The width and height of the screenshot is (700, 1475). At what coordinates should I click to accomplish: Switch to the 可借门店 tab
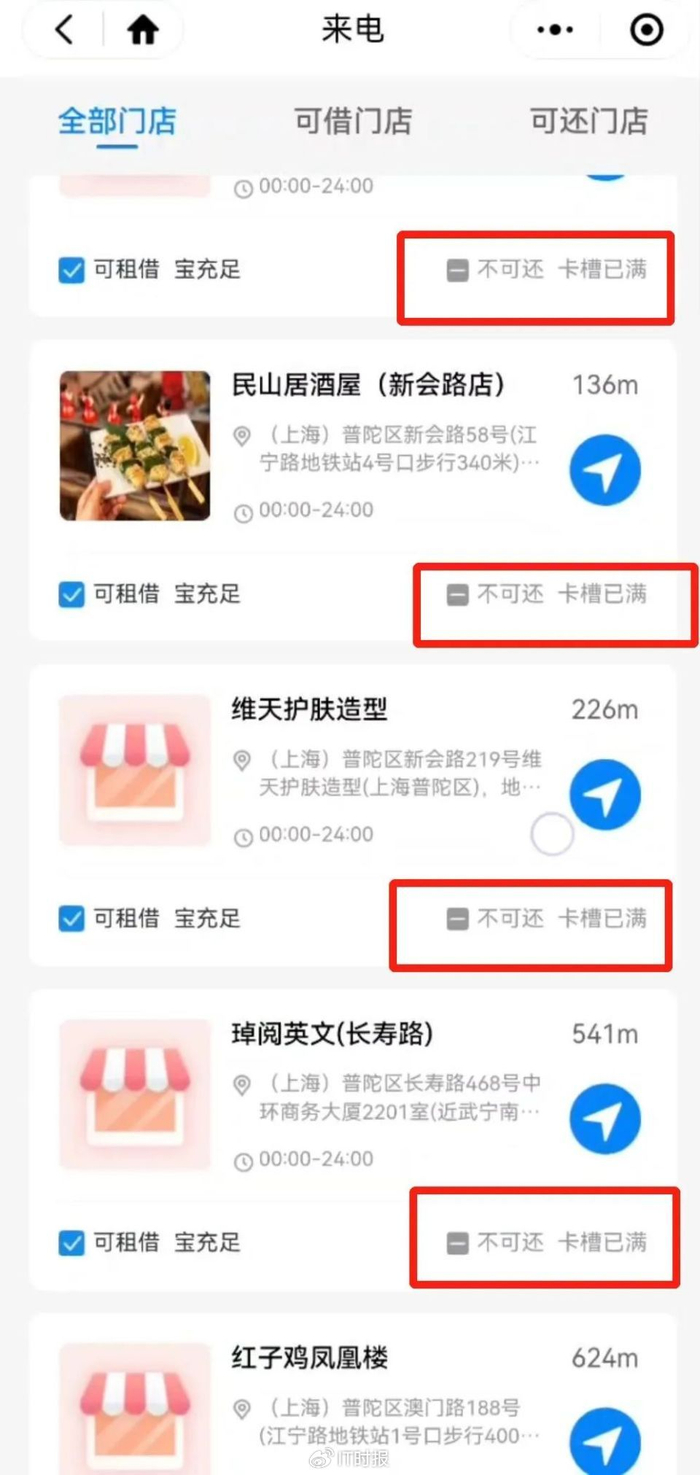(353, 121)
